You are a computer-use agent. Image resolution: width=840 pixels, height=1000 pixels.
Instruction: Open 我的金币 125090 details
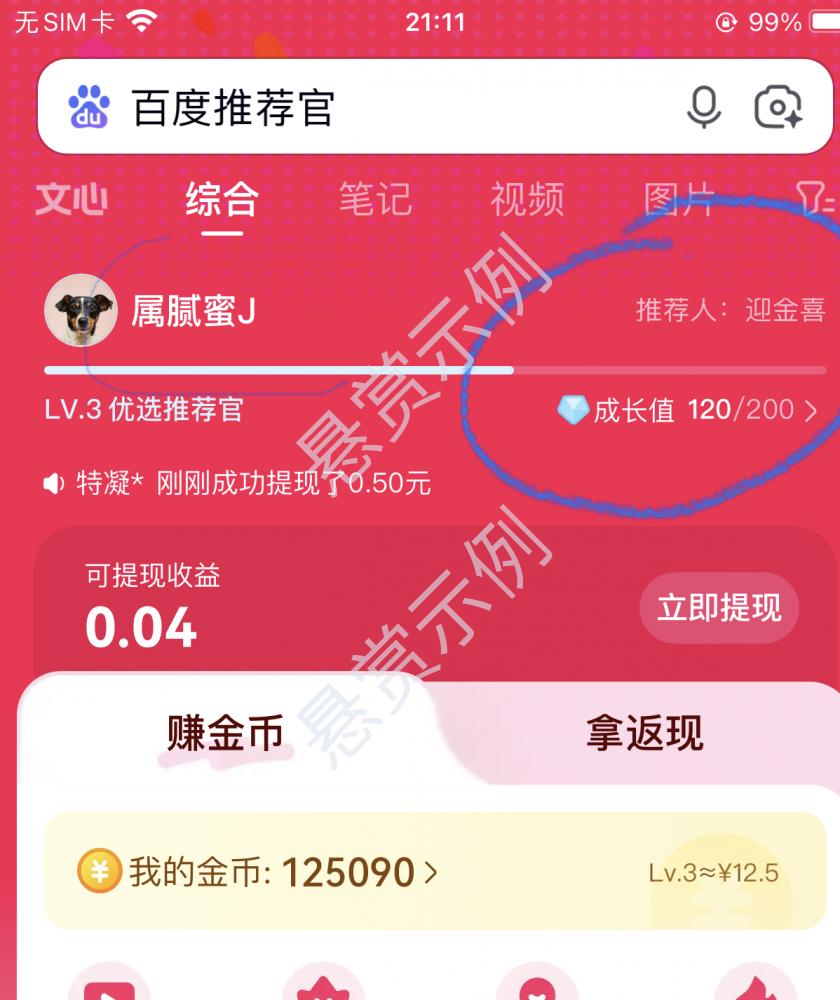[260, 873]
